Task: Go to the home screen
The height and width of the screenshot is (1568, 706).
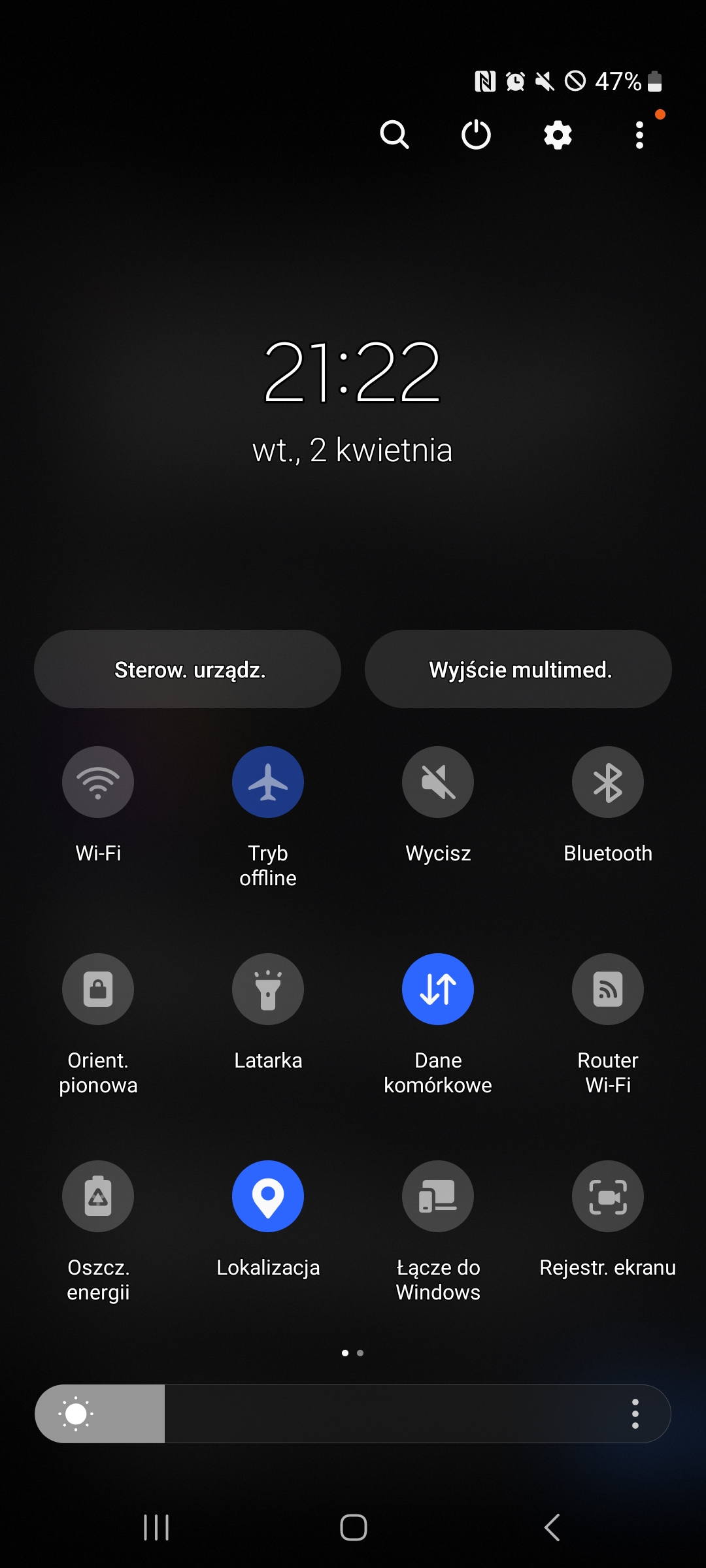Action: tap(353, 1527)
